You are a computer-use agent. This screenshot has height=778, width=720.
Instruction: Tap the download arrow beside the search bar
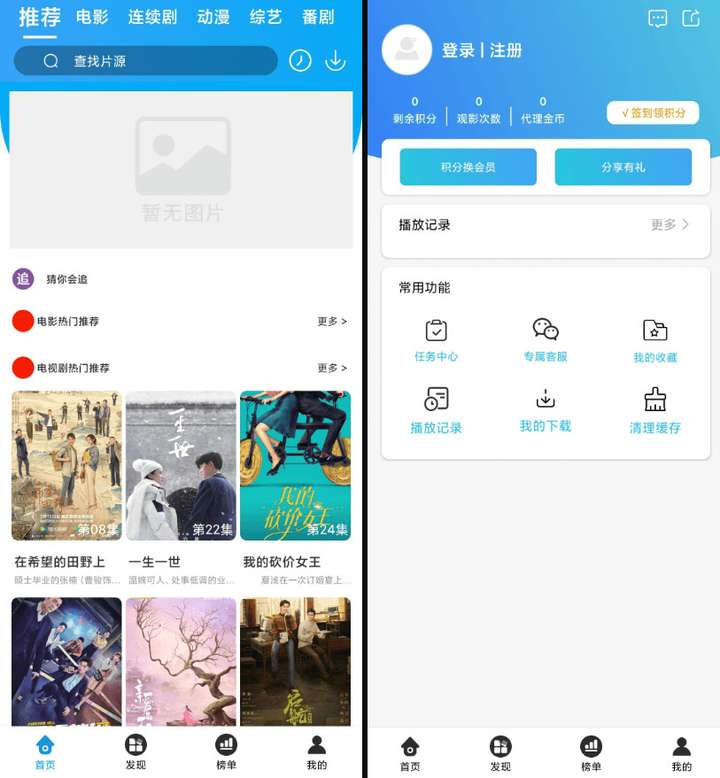tap(336, 61)
